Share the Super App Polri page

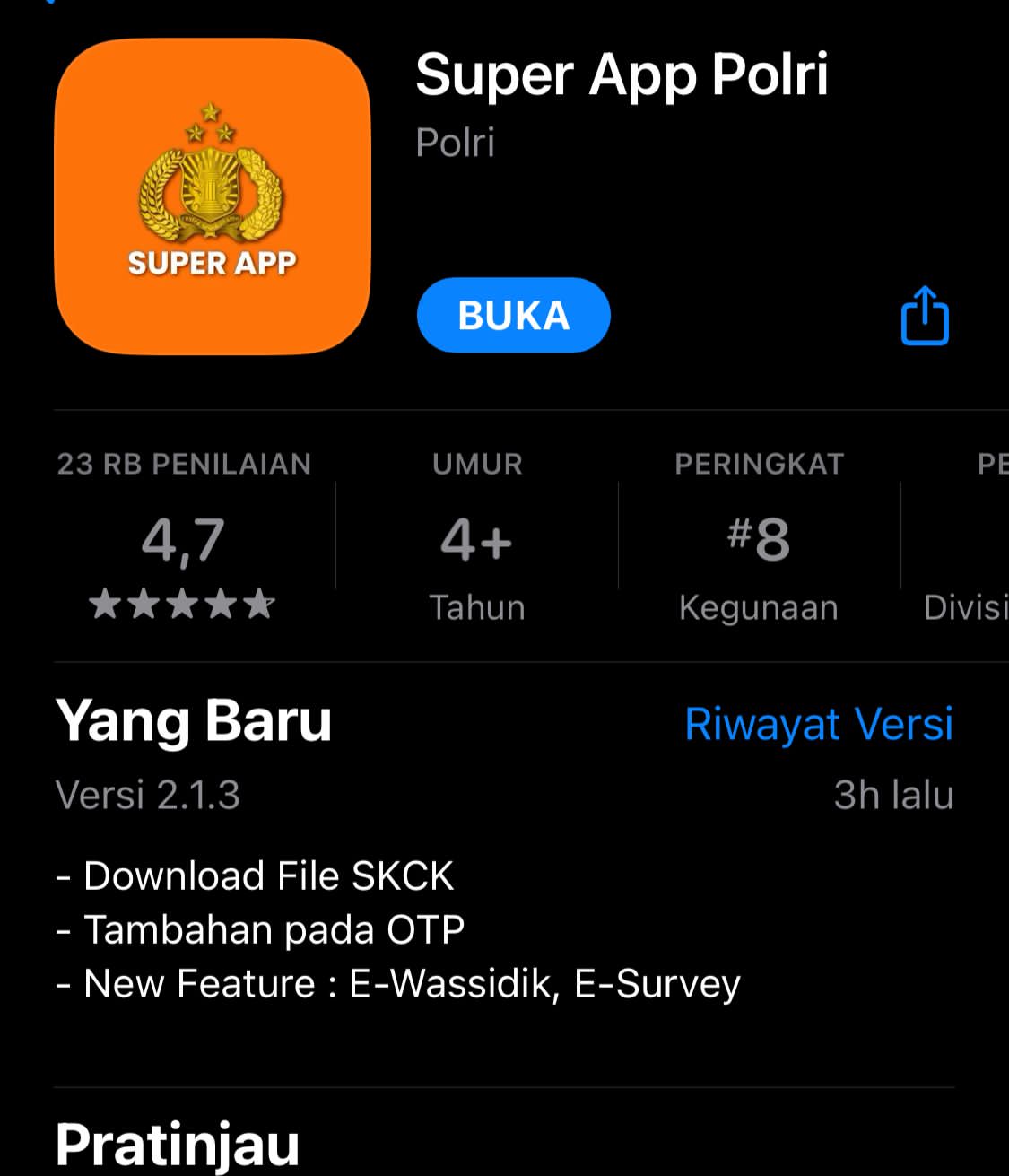pos(924,316)
